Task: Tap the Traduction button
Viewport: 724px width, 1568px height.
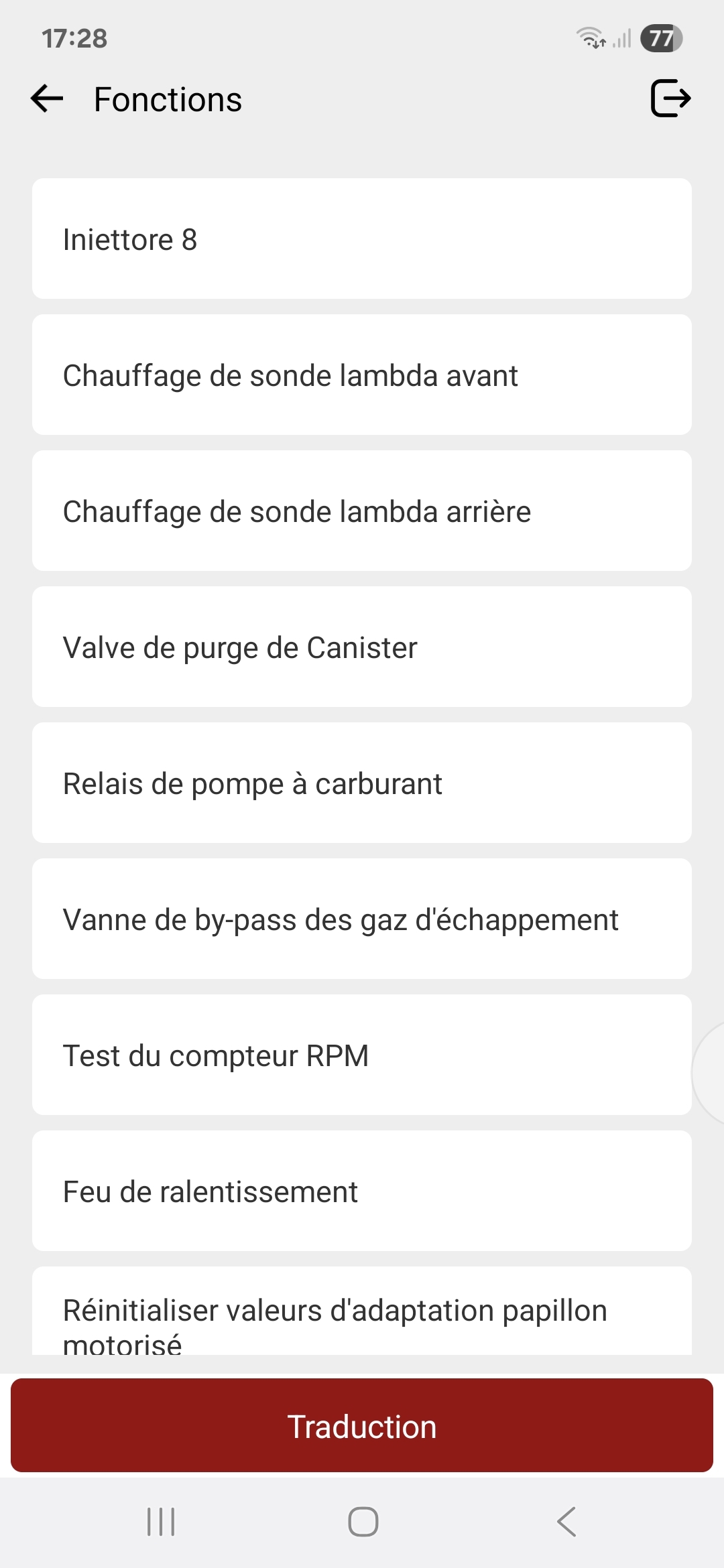Action: (362, 1425)
